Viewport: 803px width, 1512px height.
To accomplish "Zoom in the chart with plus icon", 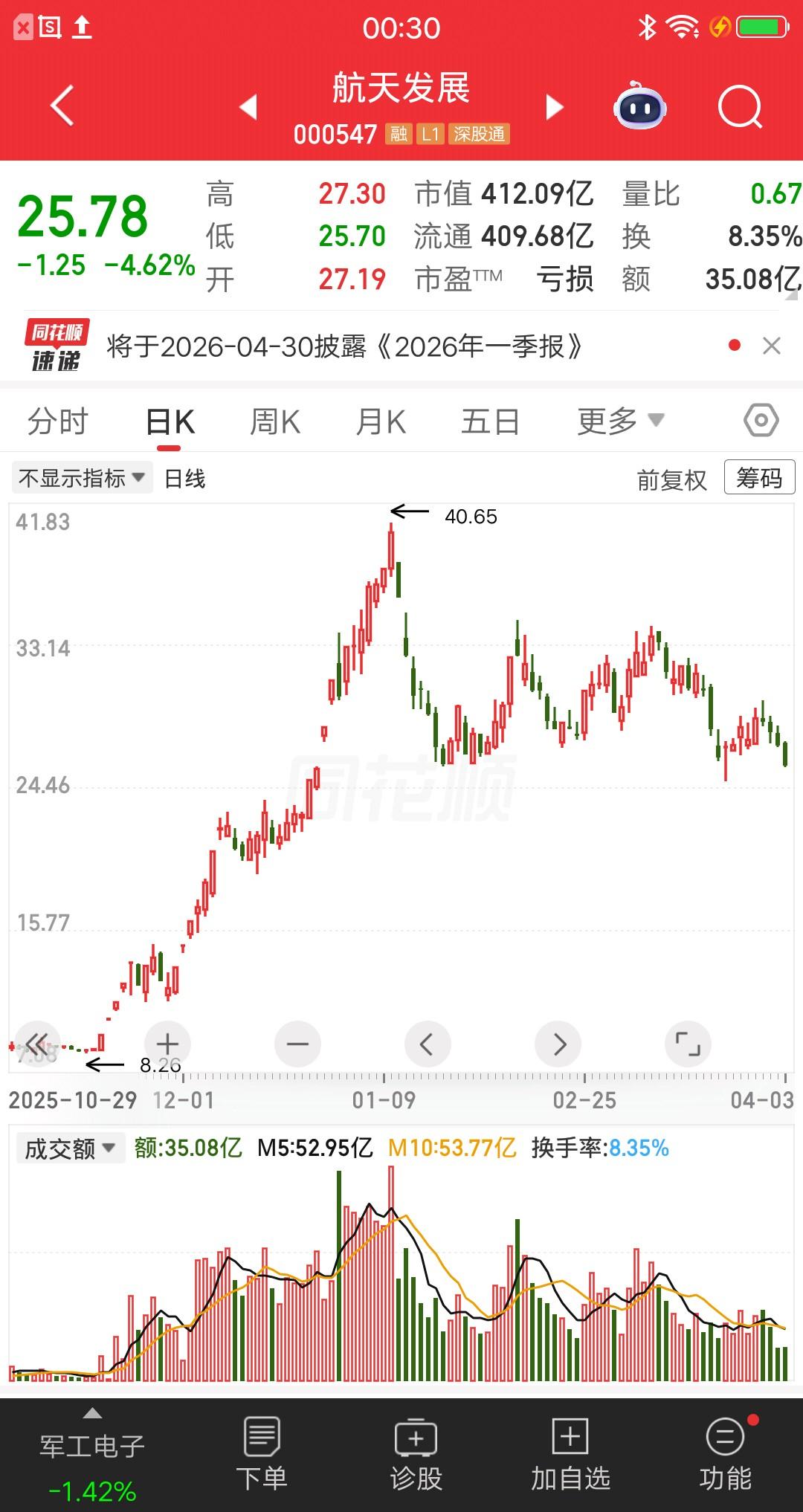I will (x=167, y=1044).
